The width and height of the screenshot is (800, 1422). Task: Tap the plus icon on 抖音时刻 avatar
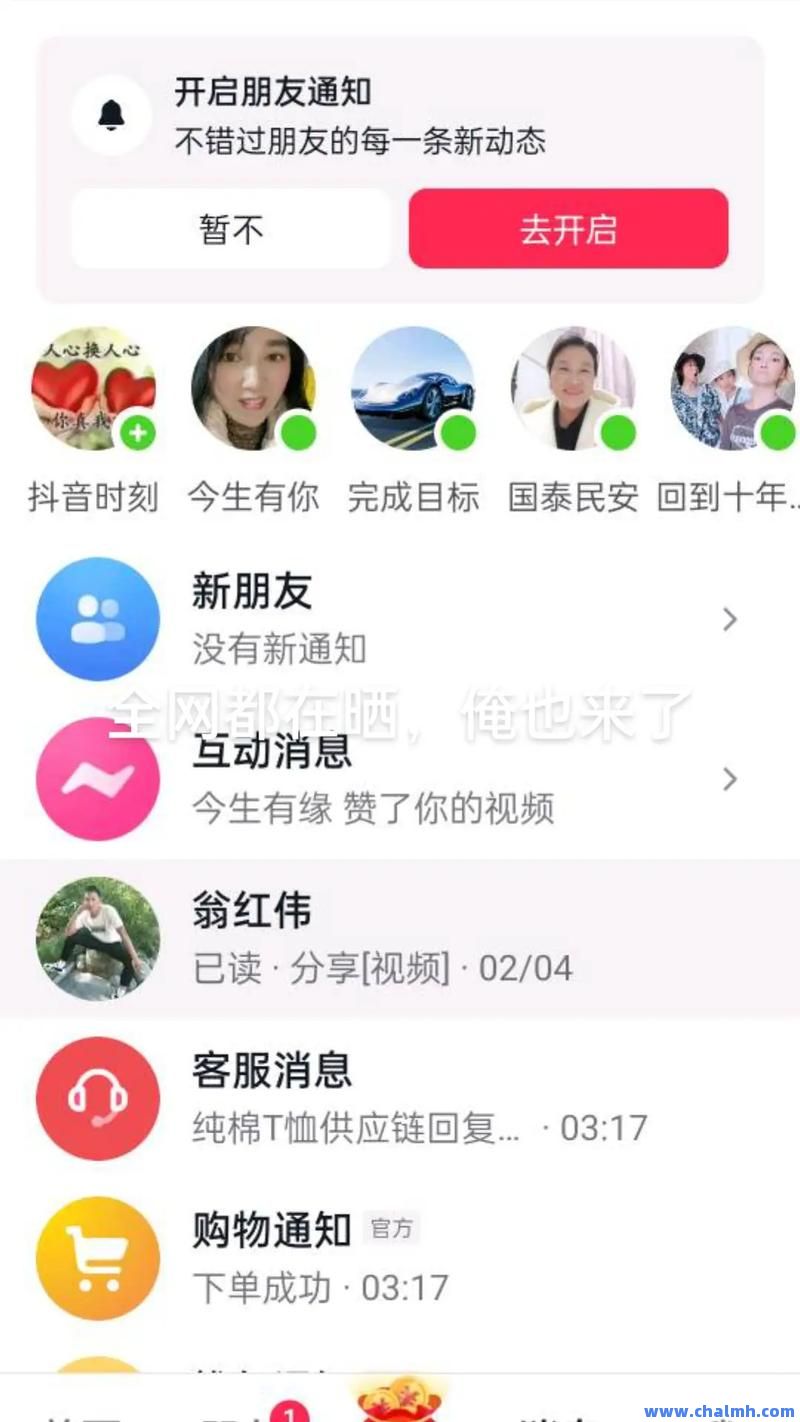tap(139, 432)
